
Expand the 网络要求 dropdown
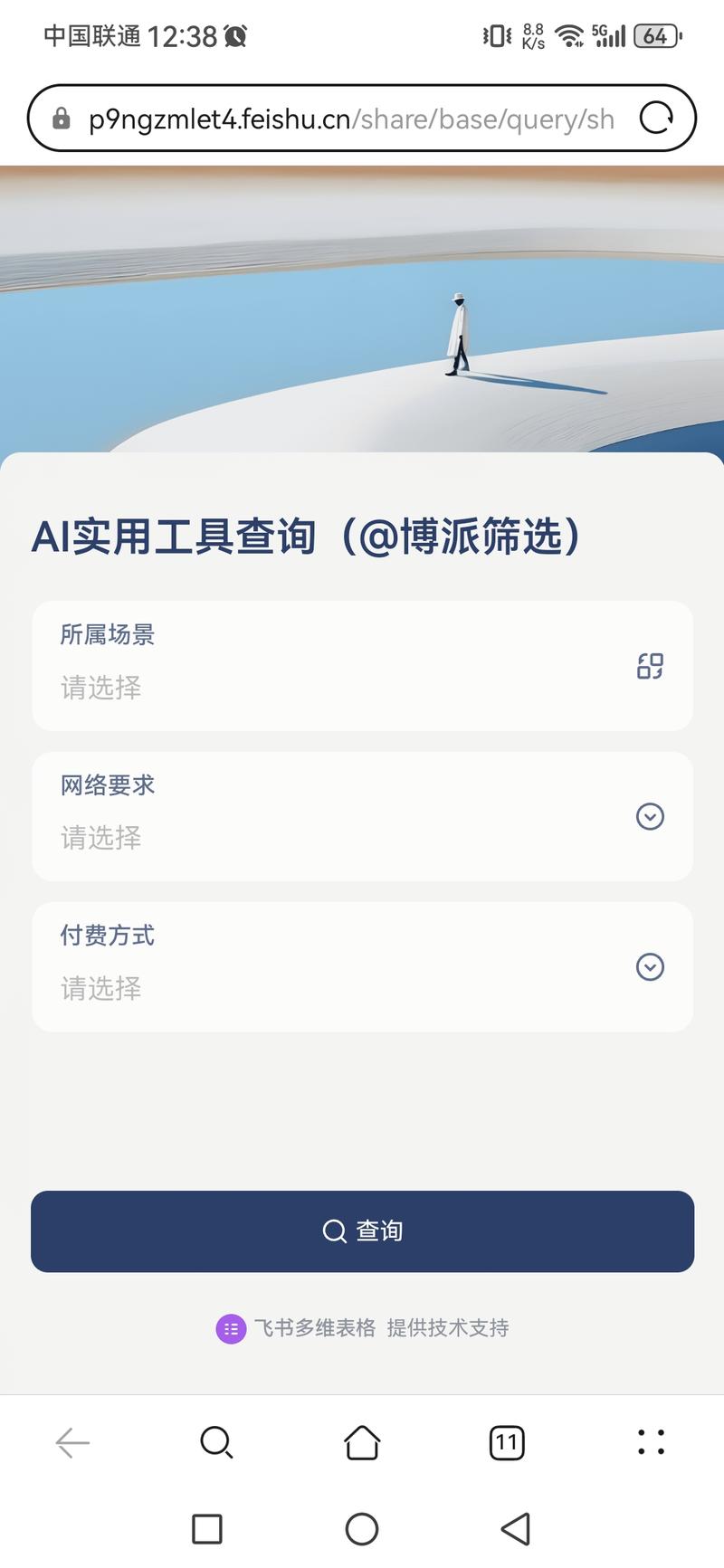[x=649, y=816]
